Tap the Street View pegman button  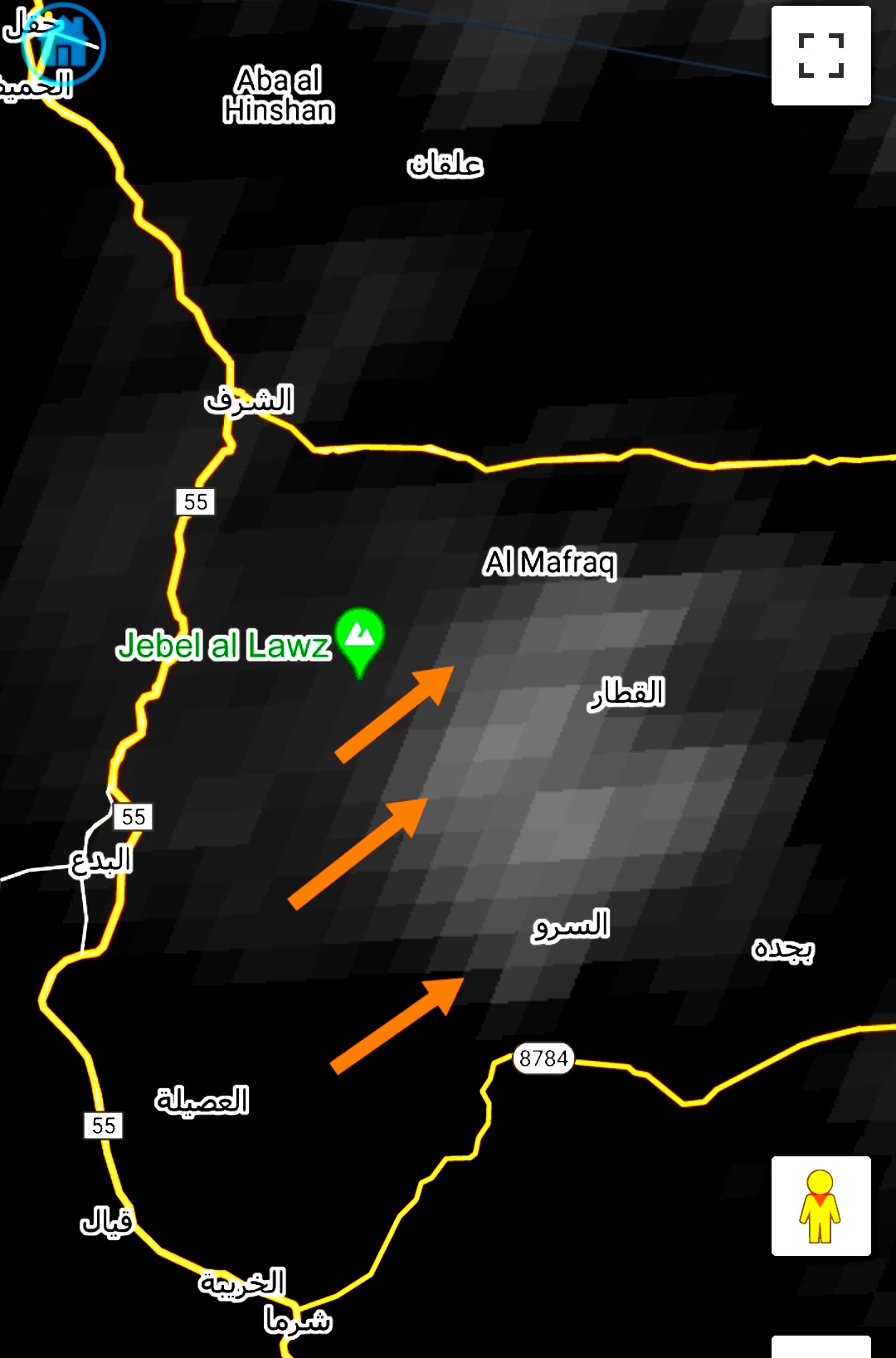pyautogui.click(x=821, y=1205)
